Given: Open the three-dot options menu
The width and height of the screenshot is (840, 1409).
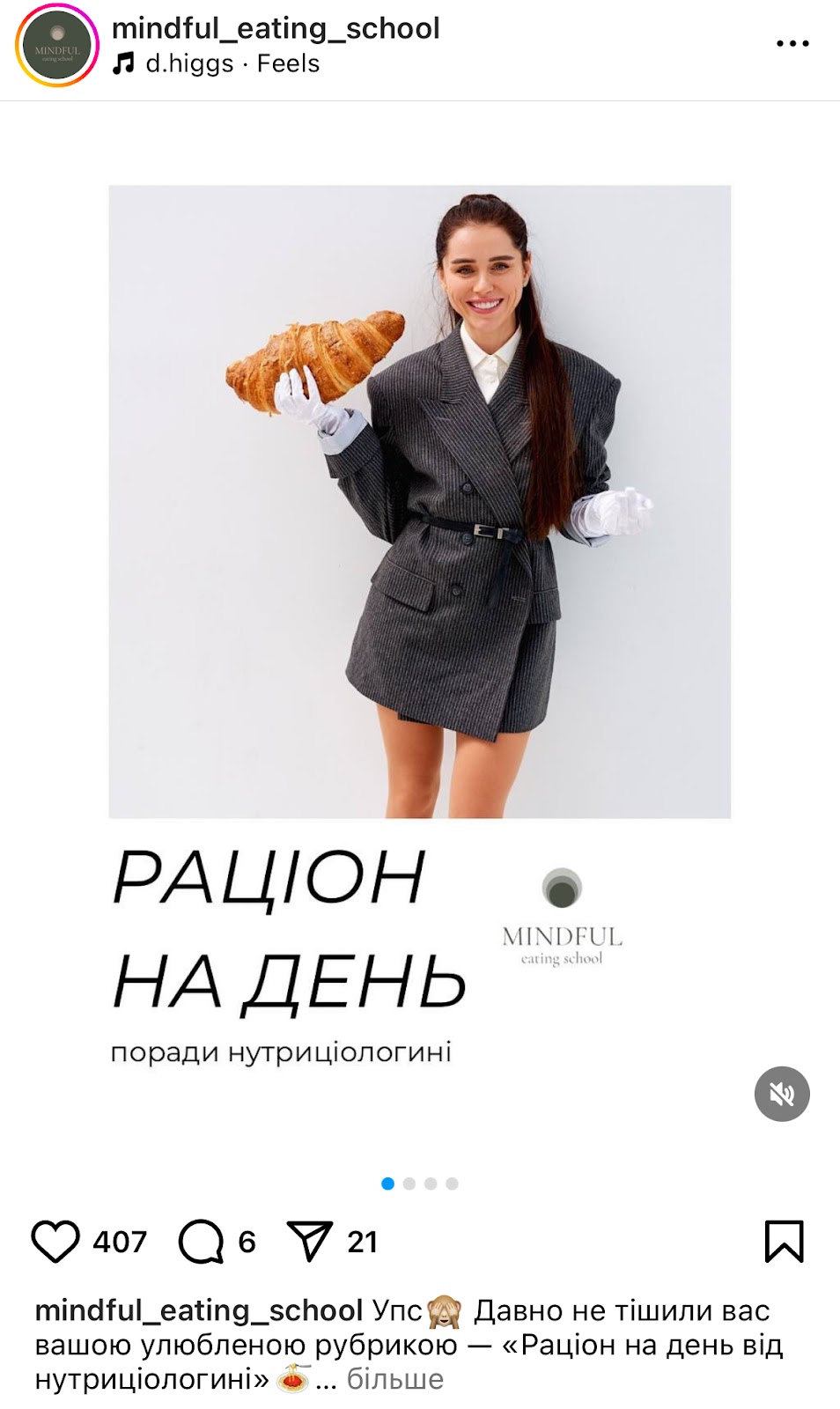Looking at the screenshot, I should (x=792, y=42).
